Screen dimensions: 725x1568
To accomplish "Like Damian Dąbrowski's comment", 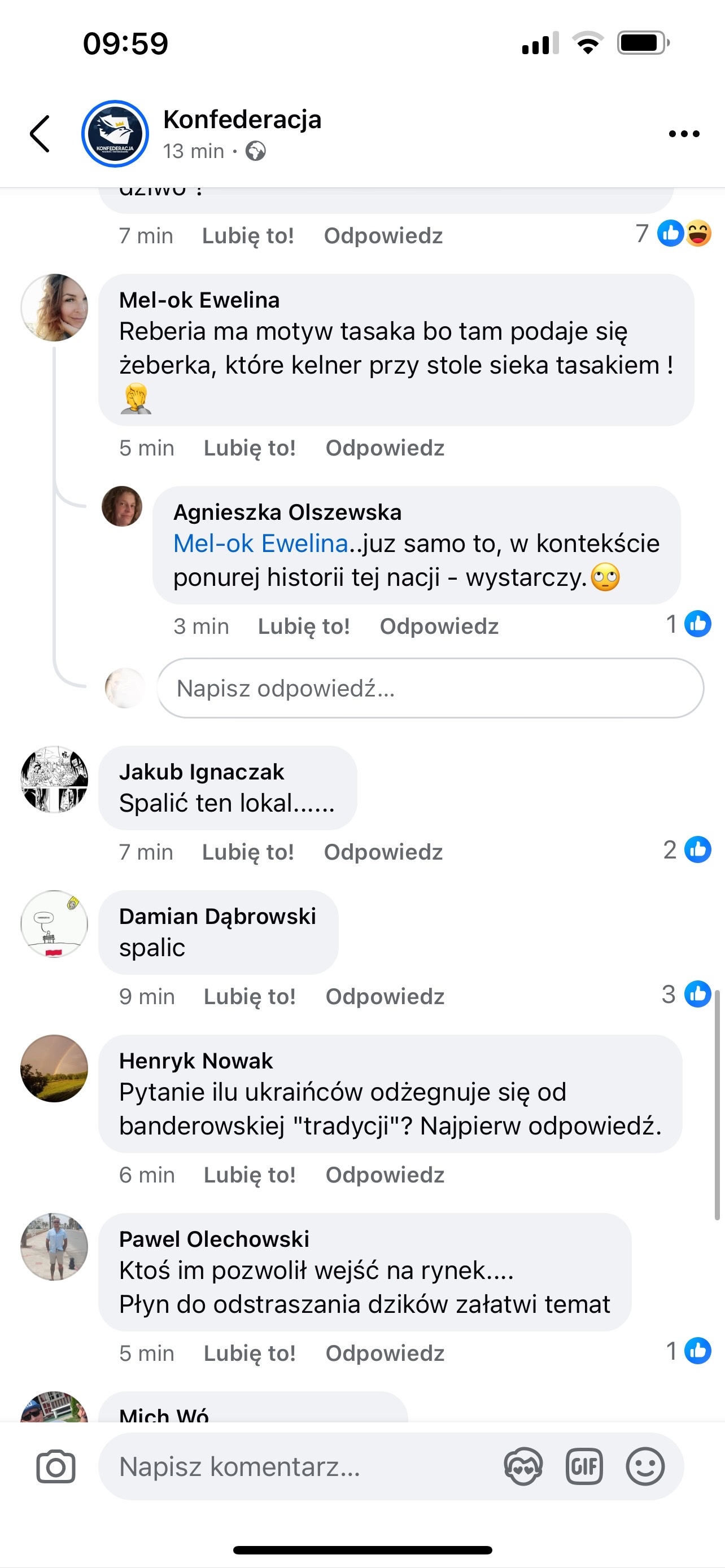I will pyautogui.click(x=250, y=996).
